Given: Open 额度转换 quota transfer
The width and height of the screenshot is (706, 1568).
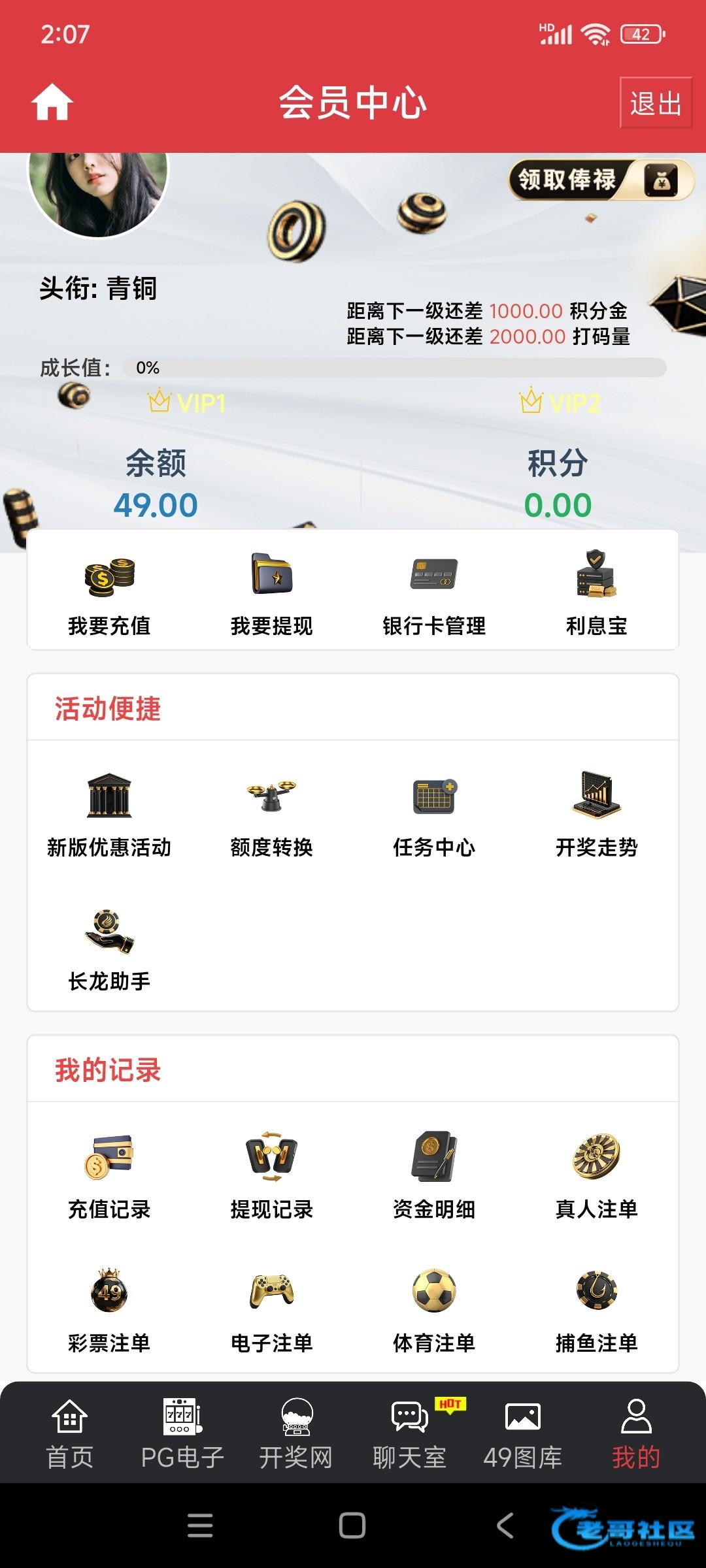Looking at the screenshot, I should pyautogui.click(x=271, y=814).
